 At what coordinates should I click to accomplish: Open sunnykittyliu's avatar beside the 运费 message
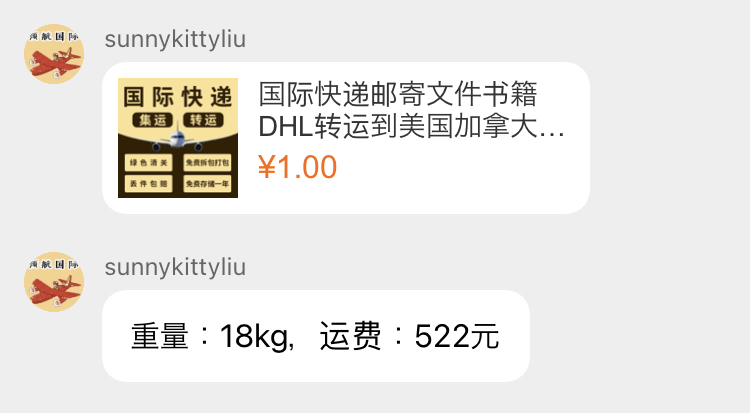pyautogui.click(x=54, y=282)
